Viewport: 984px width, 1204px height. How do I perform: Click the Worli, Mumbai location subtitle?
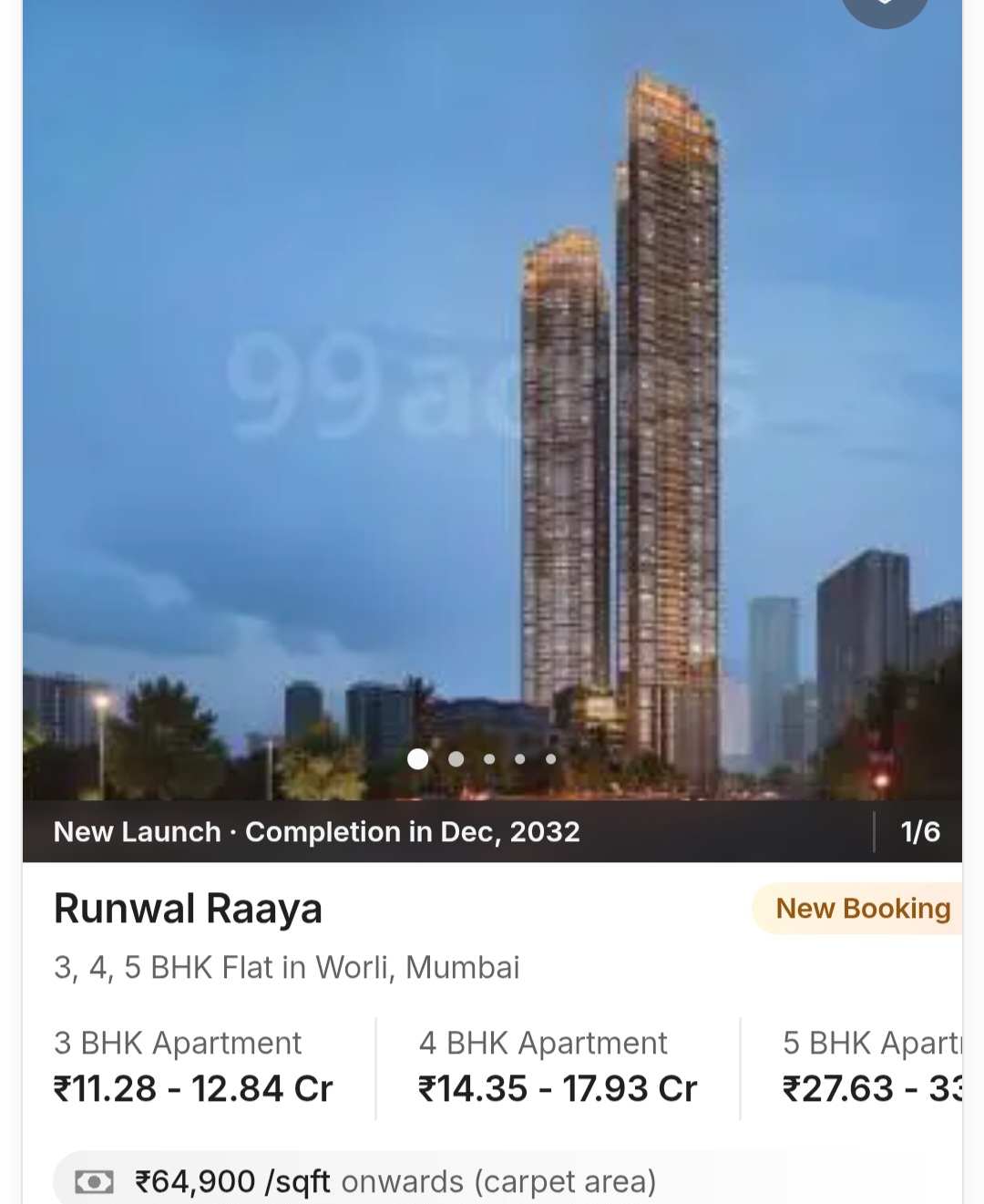click(x=286, y=967)
